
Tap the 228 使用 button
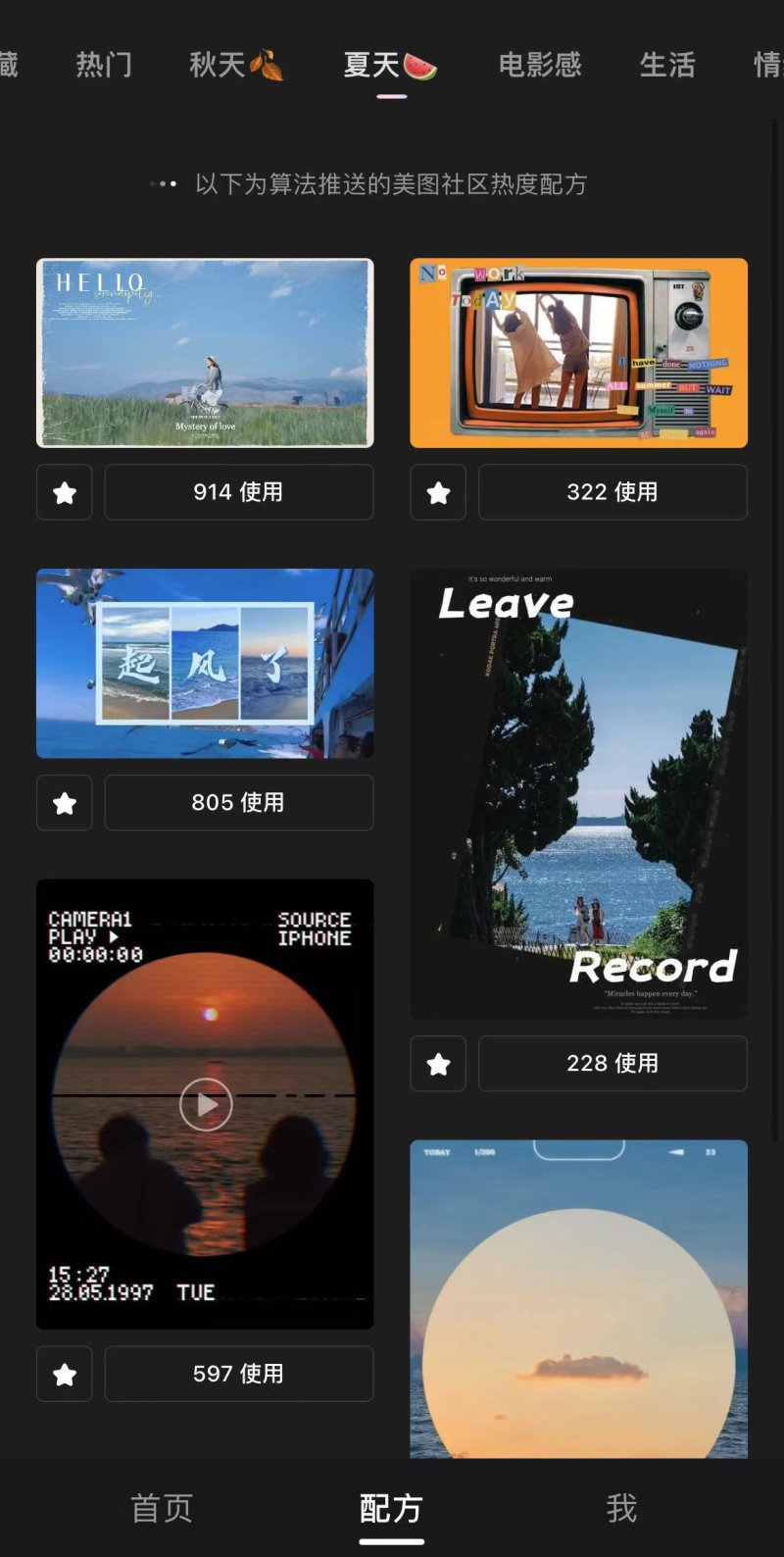612,1064
